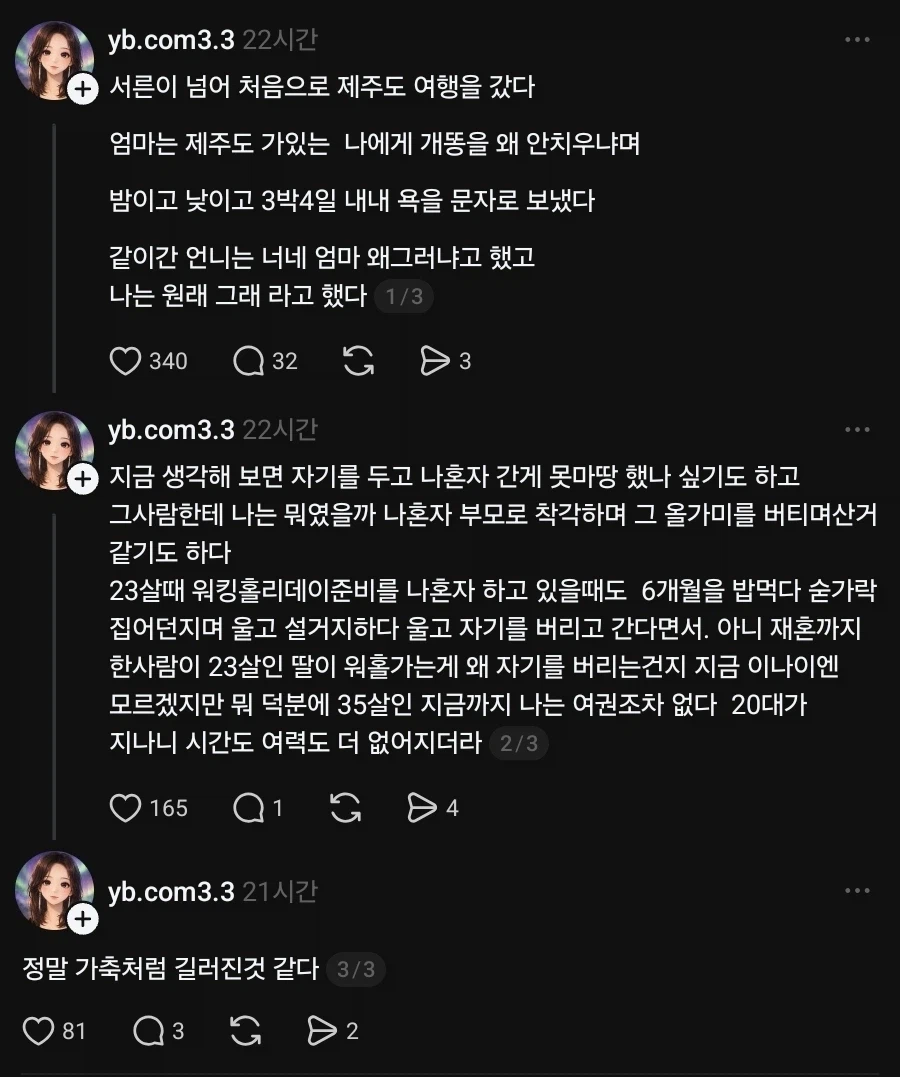Screen dimensions: 900x1077
Task: Repost the second post
Action: tap(344, 807)
